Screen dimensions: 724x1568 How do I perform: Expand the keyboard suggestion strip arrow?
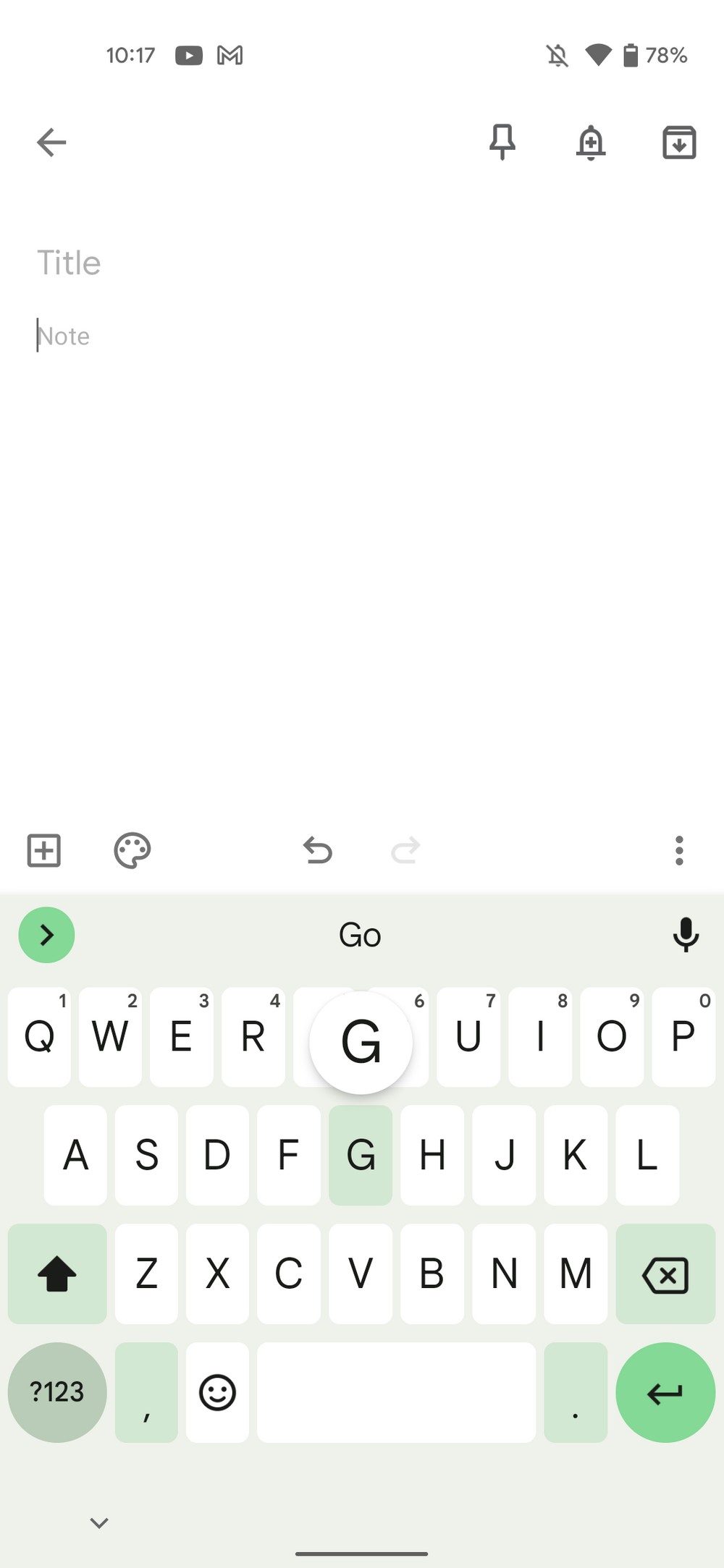pos(46,935)
